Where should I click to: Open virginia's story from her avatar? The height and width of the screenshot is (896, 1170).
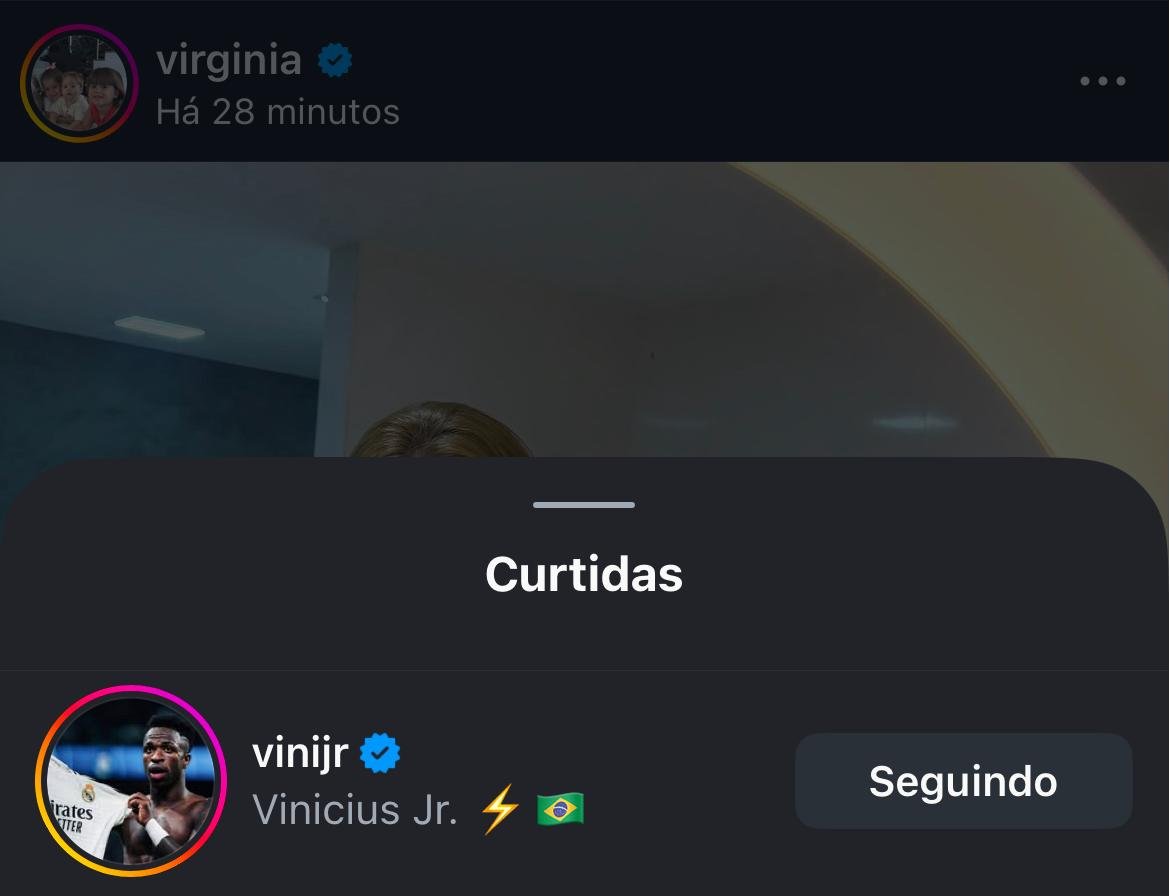pyautogui.click(x=79, y=83)
